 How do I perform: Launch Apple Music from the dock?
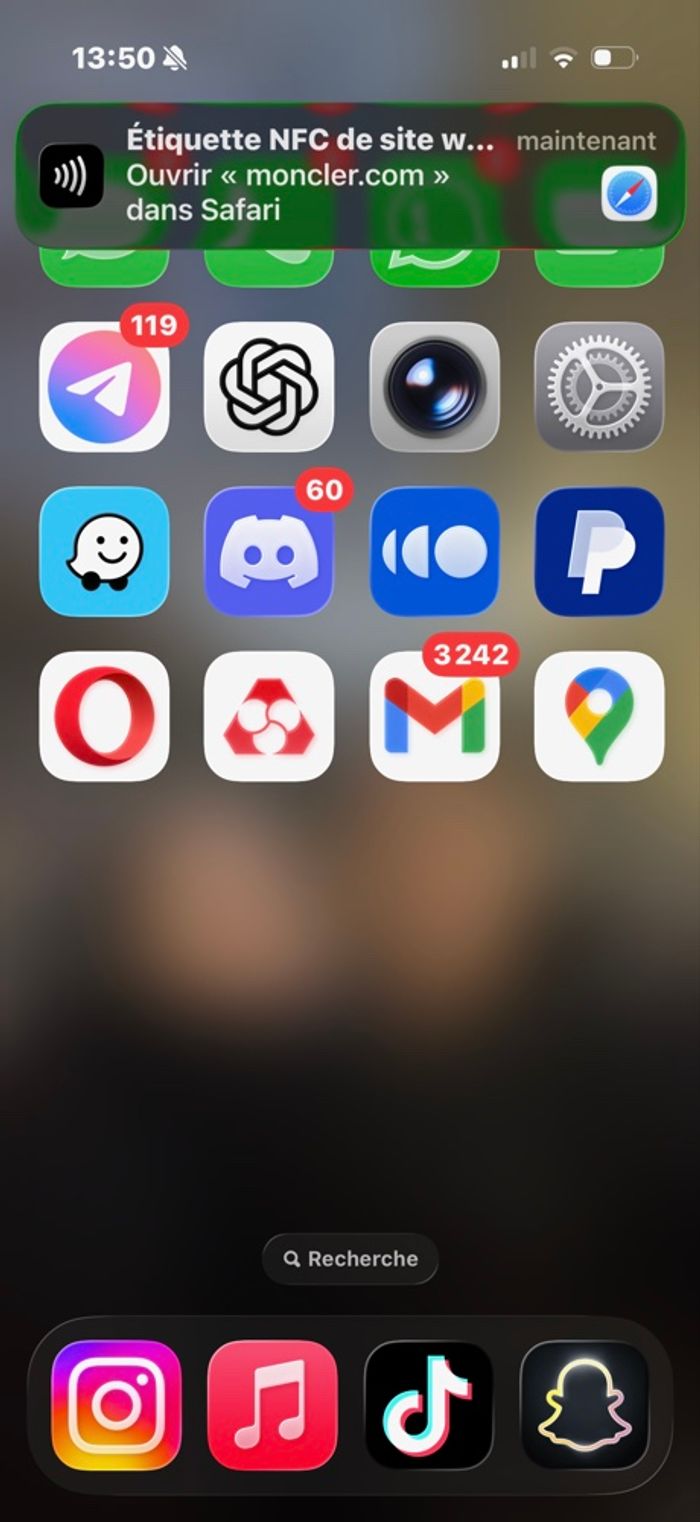coord(272,1405)
